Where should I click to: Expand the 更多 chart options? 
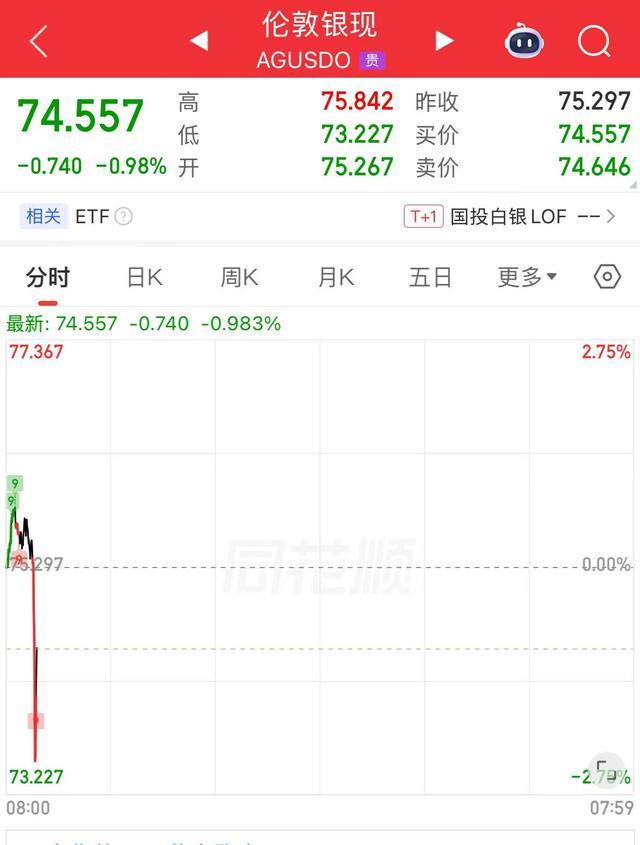(x=527, y=277)
